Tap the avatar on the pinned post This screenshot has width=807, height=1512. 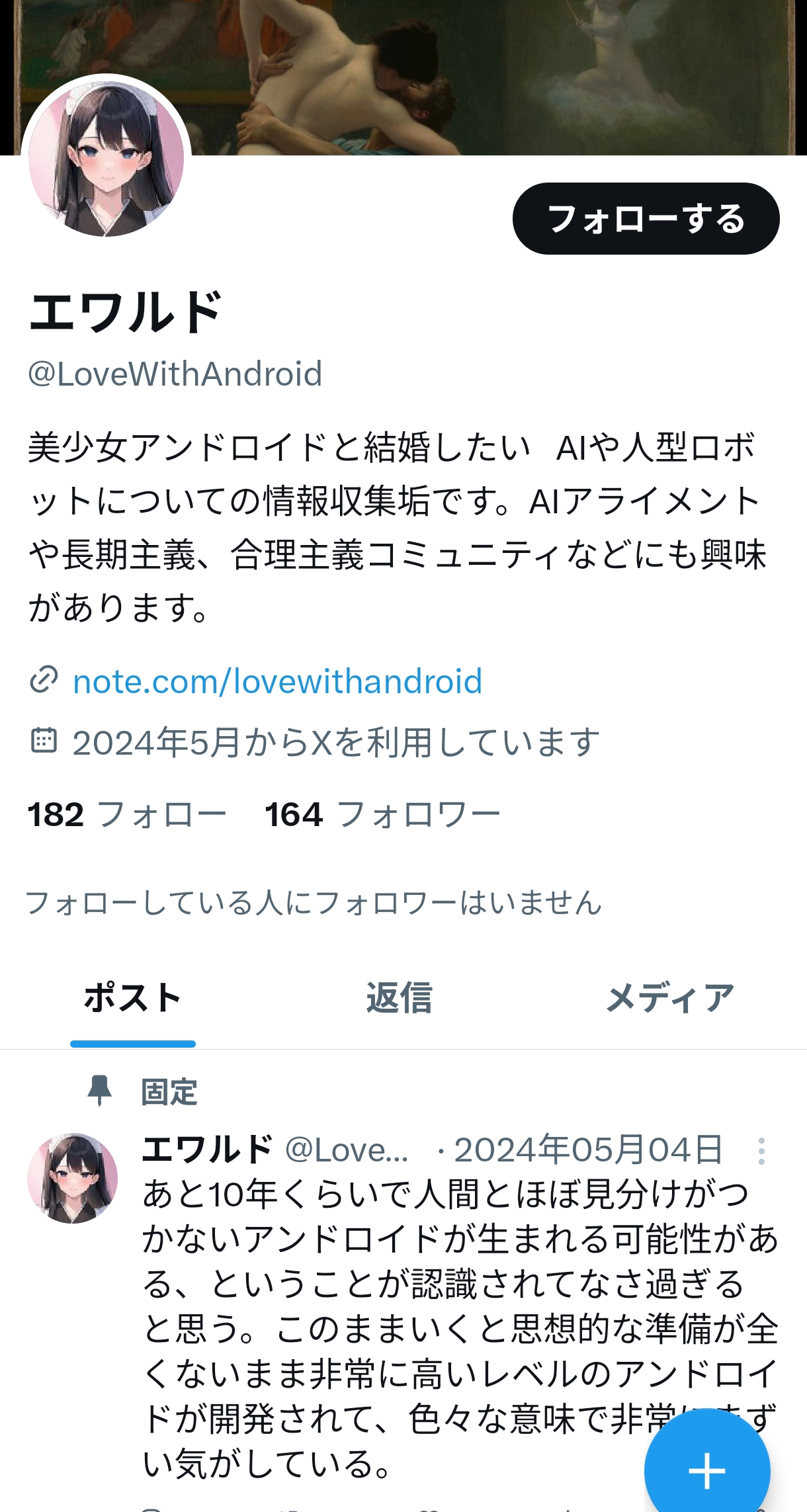tap(72, 1178)
